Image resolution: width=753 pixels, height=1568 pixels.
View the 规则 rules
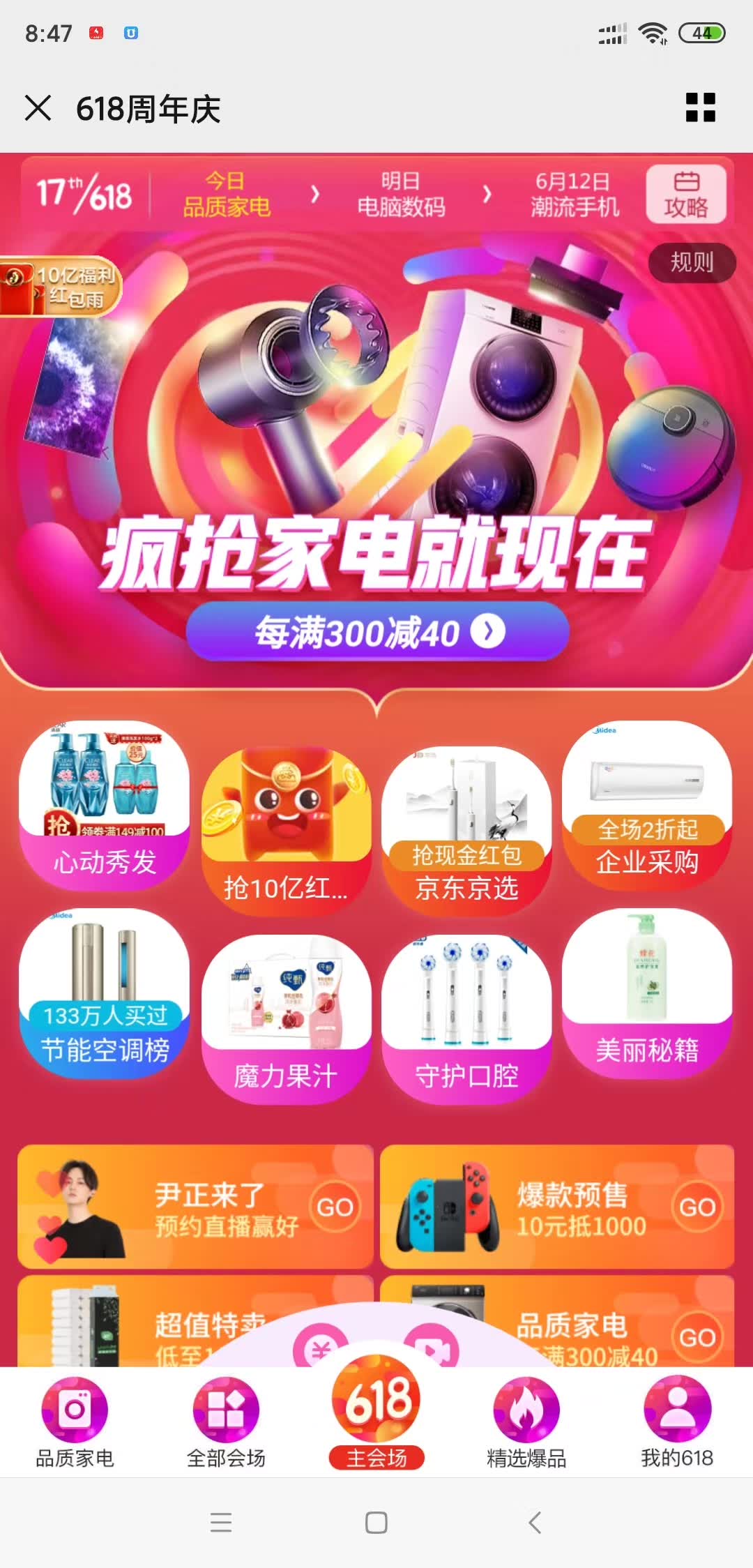[x=692, y=263]
